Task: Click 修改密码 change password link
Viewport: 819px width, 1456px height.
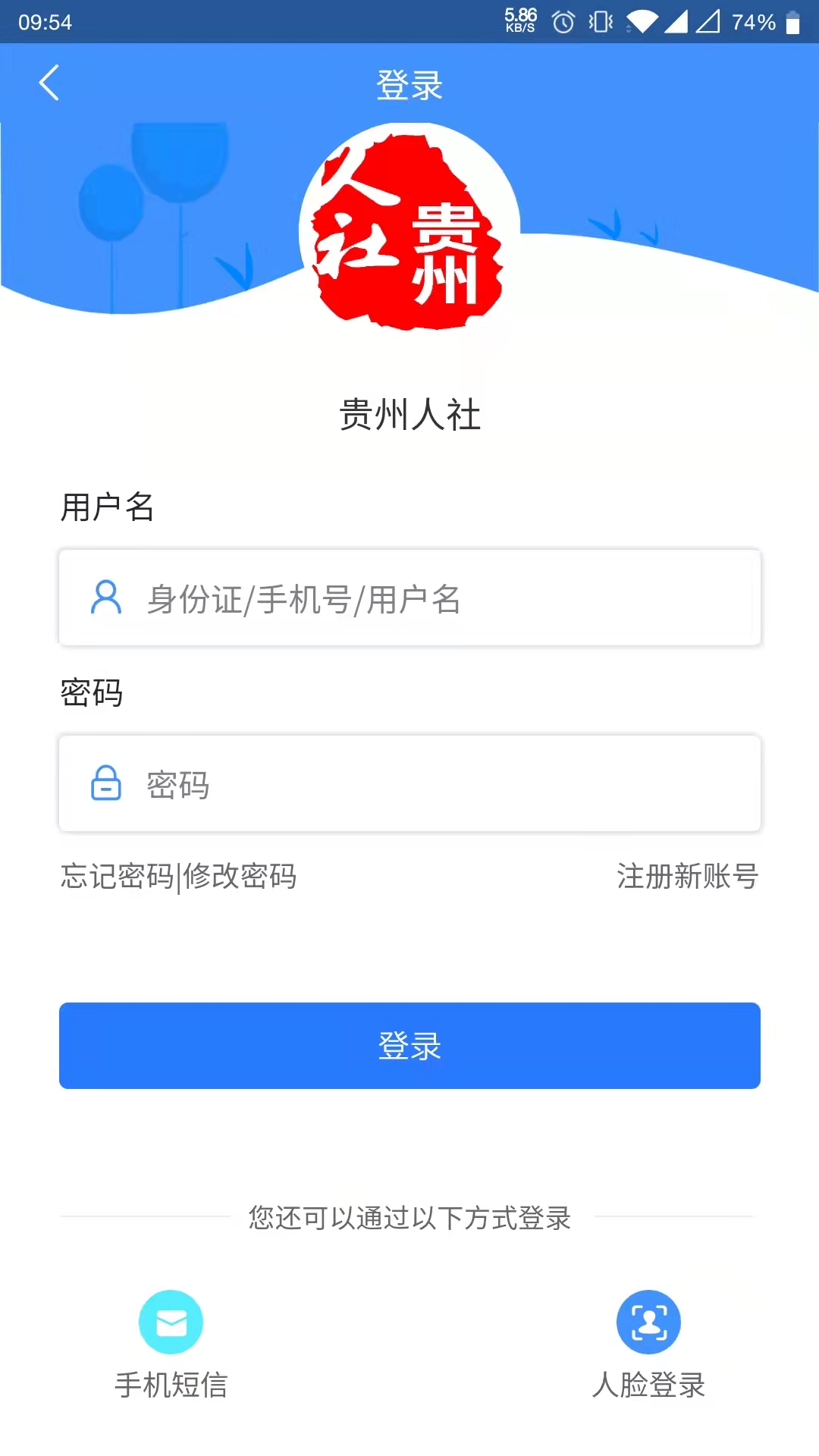Action: tap(239, 877)
